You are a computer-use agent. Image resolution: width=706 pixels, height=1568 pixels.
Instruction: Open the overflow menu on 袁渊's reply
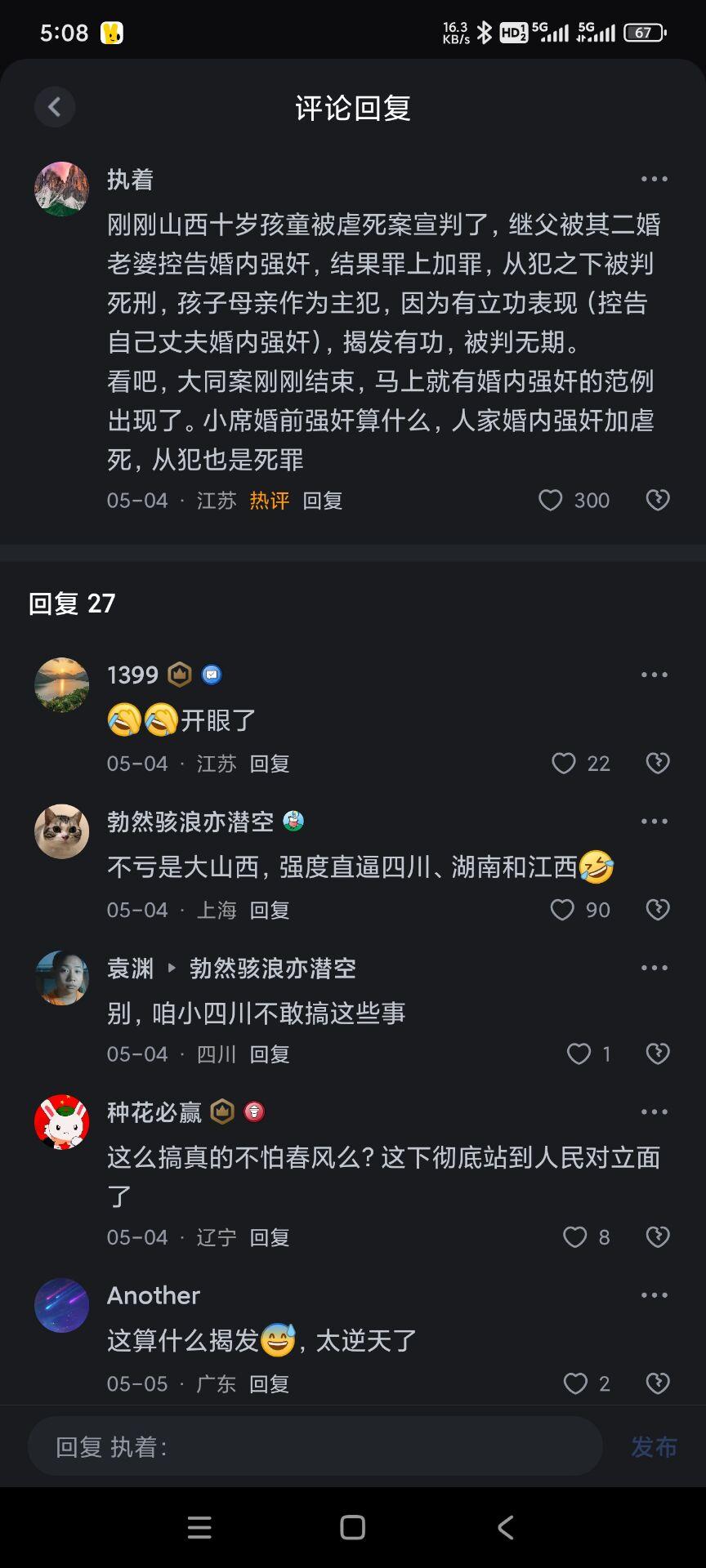654,968
